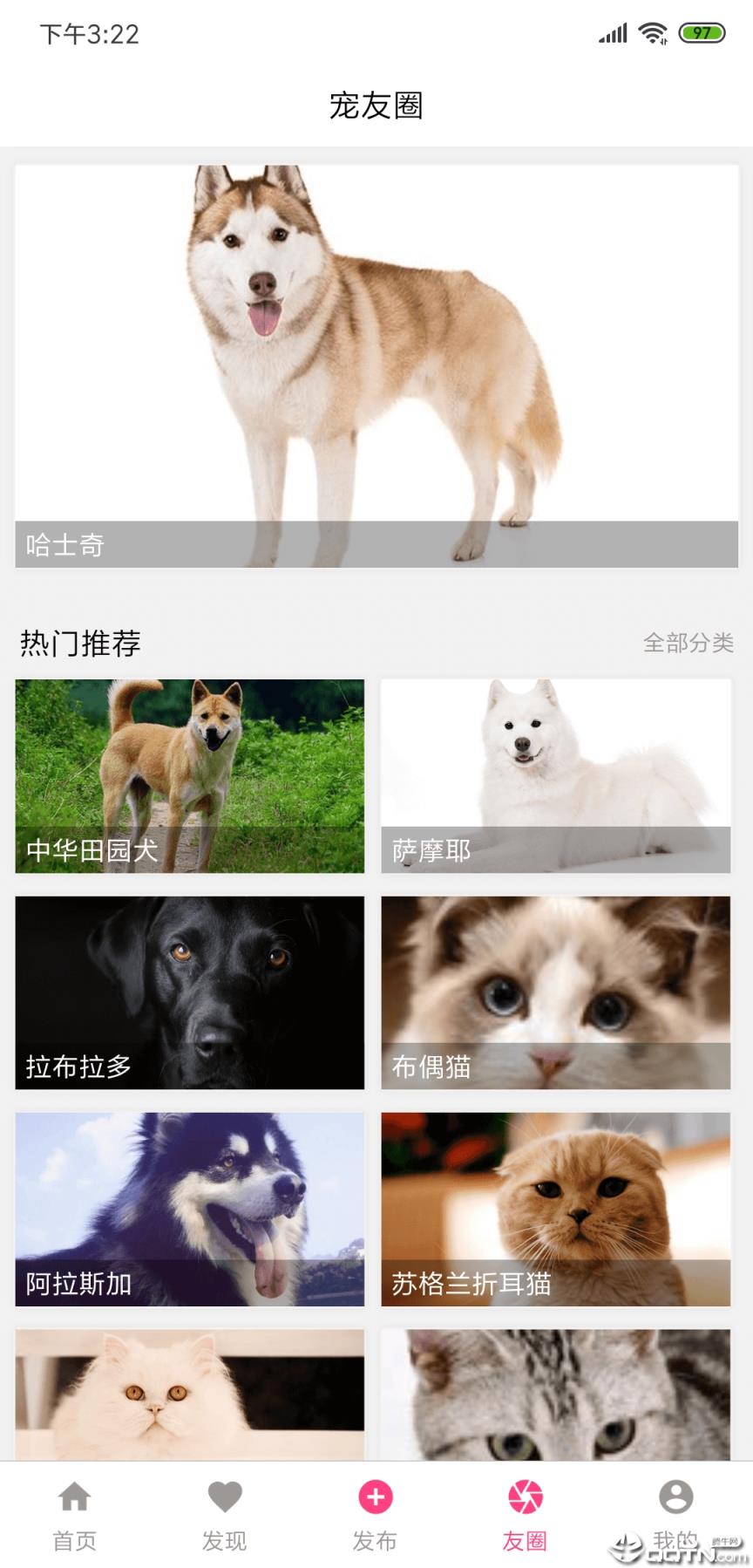Switch to the 友圈 tab
This screenshot has height=1568, width=753.
pyautogui.click(x=523, y=1517)
